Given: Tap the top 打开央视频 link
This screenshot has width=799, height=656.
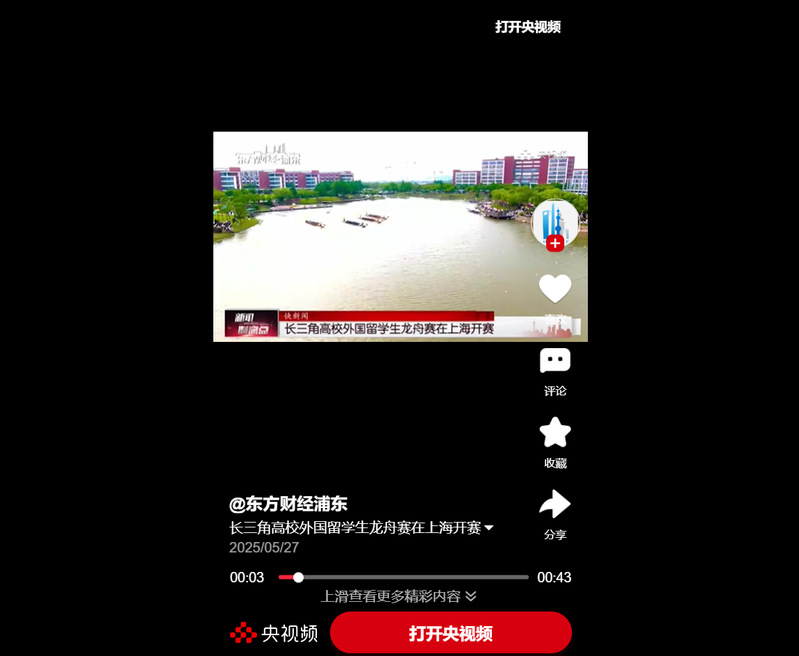Looking at the screenshot, I should coord(527,27).
